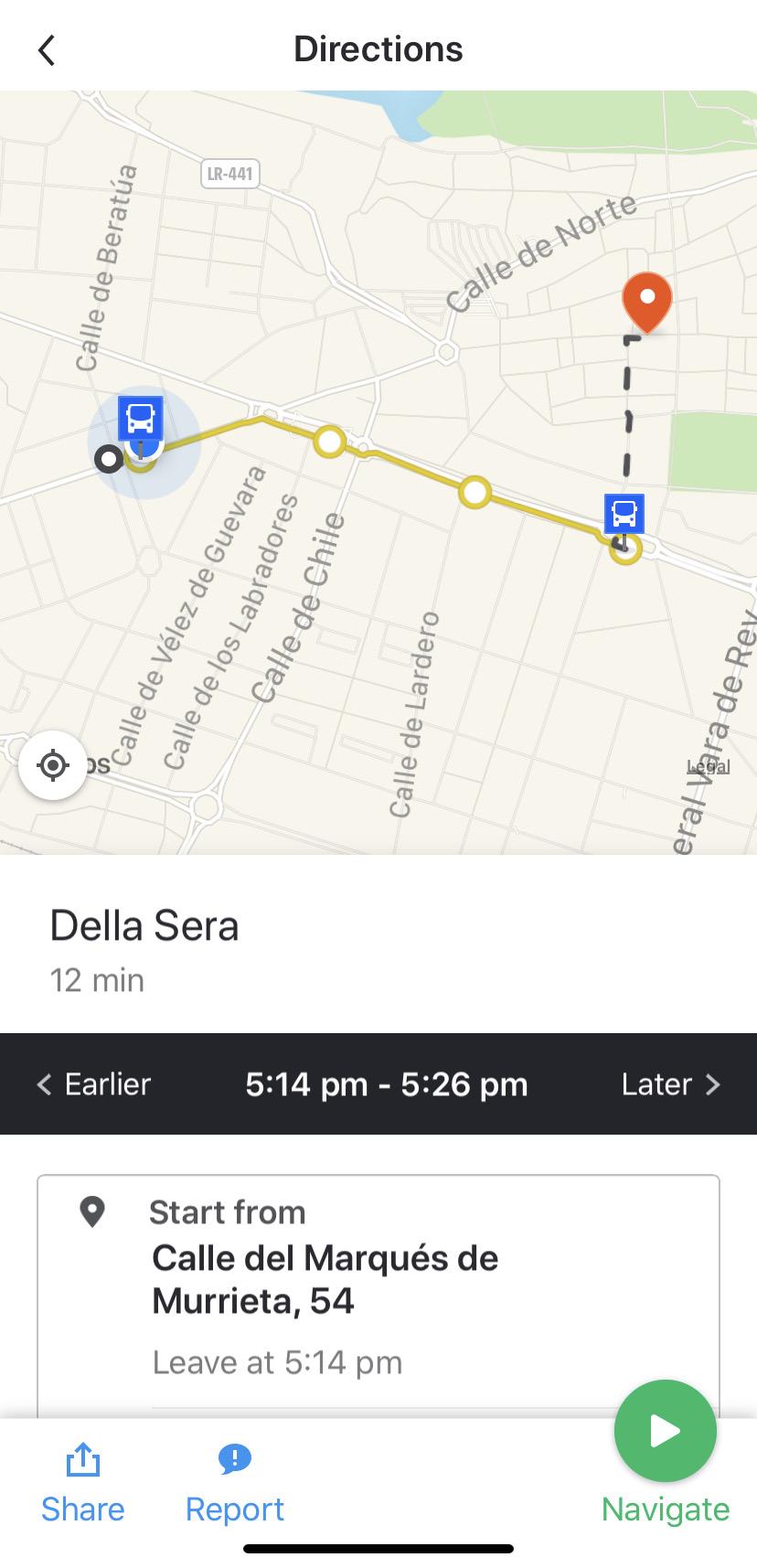Start navigation with the green Navigate button
Viewport: 757px width, 1568px height.
coord(666,1431)
